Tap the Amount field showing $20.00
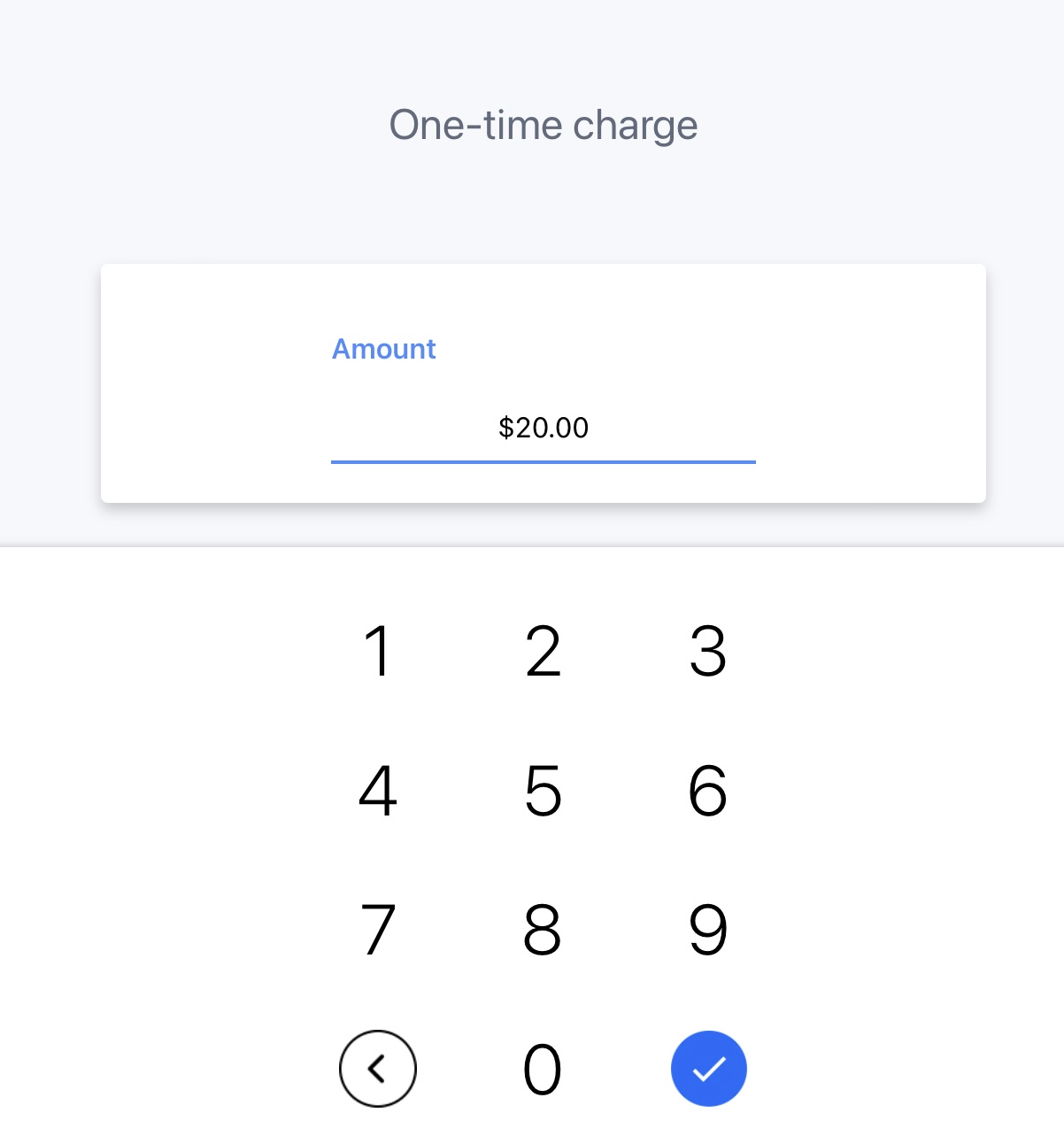 tap(543, 428)
